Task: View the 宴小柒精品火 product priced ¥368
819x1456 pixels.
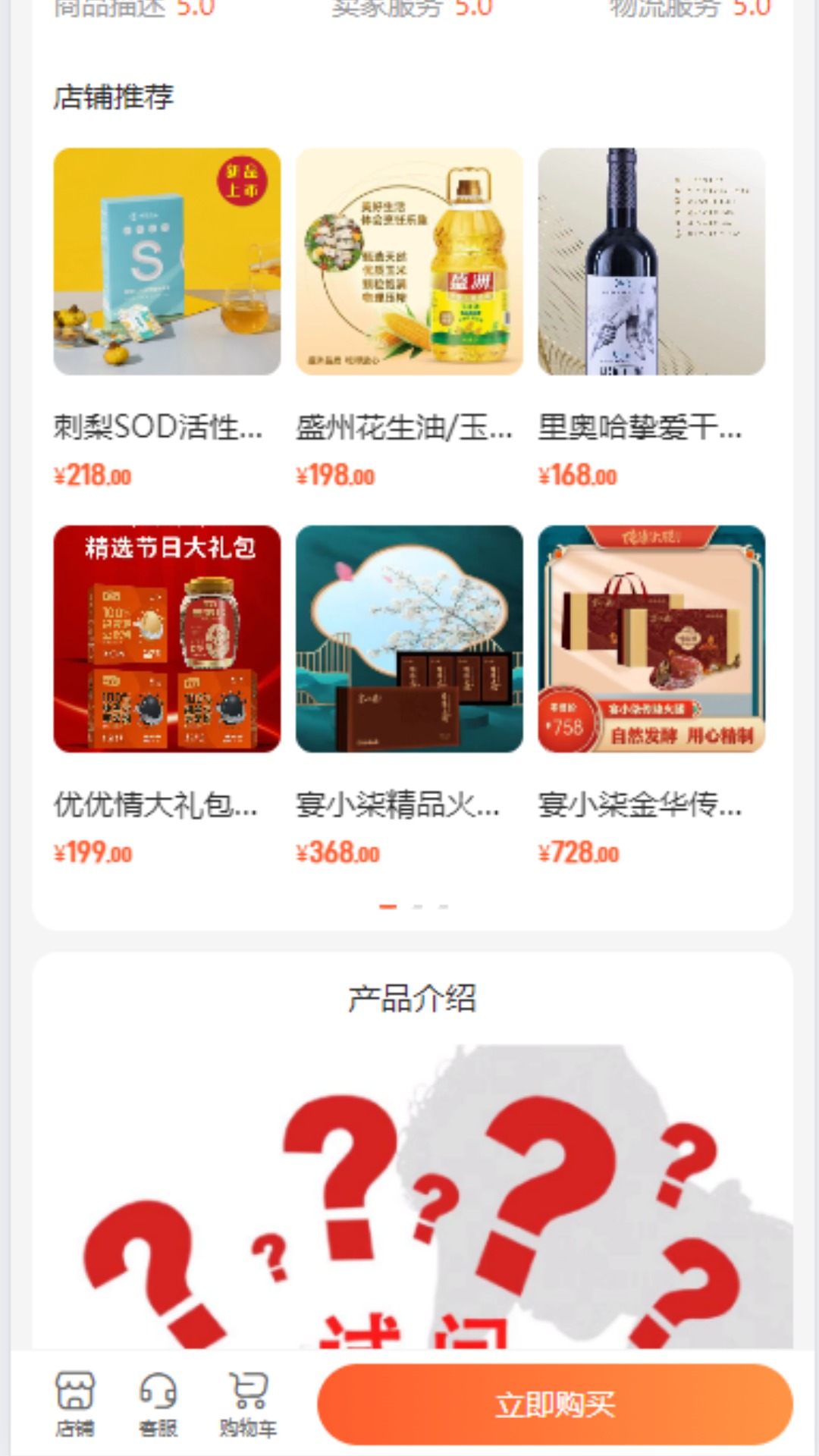Action: pyautogui.click(x=409, y=639)
